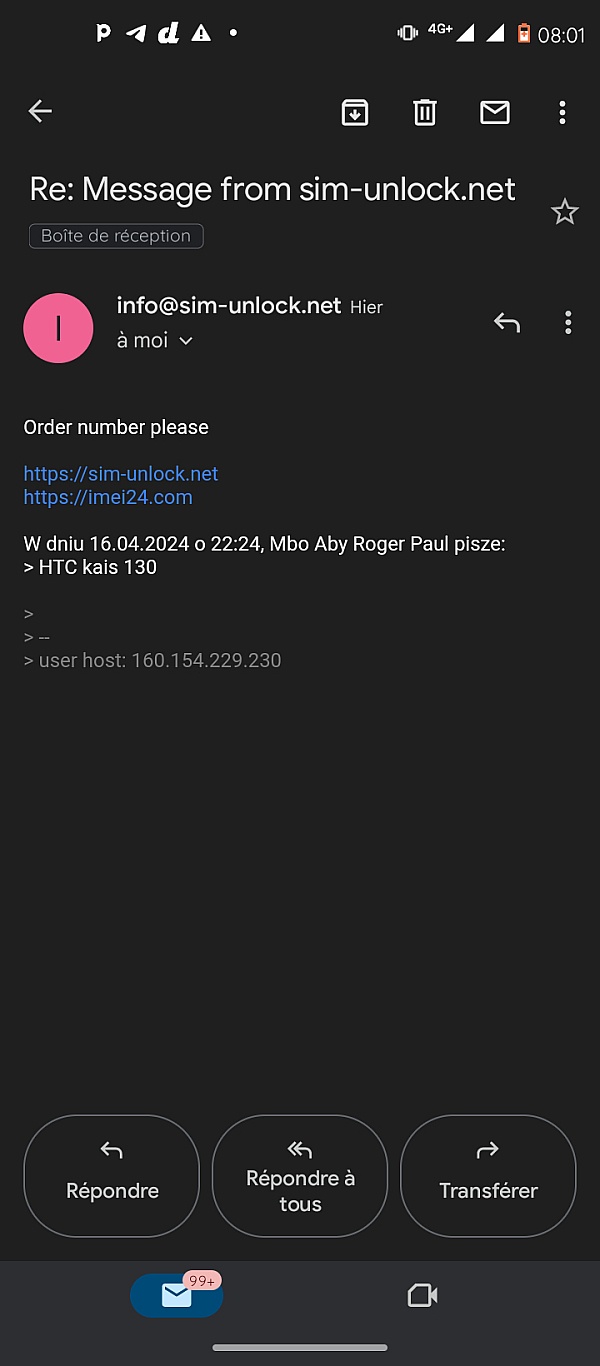600x1366 pixels.
Task: Delete this email with the trash icon
Action: coord(425,112)
